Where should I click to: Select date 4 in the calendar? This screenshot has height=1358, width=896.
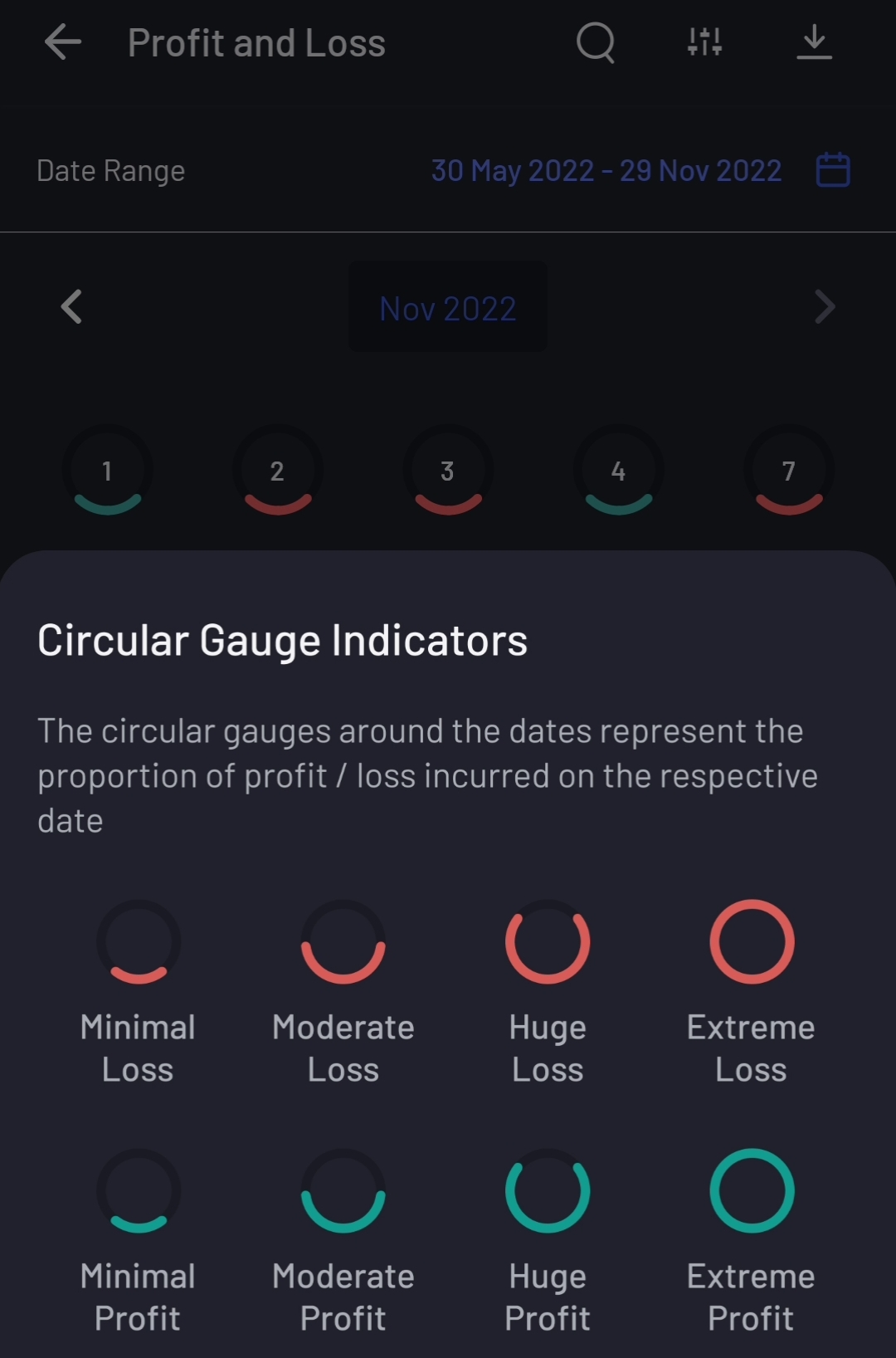coord(618,471)
